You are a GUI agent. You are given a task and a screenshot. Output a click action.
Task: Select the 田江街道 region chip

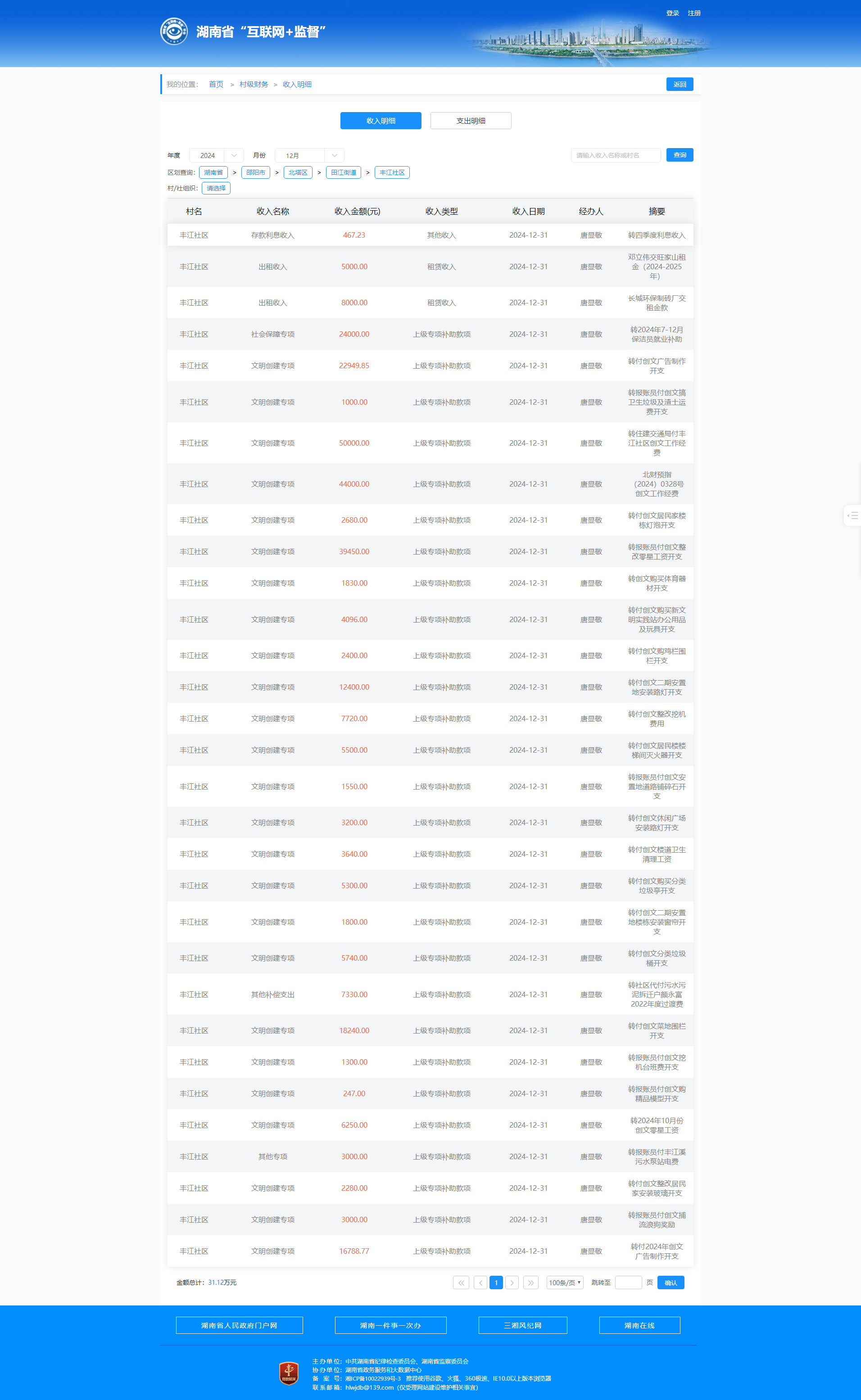click(344, 172)
